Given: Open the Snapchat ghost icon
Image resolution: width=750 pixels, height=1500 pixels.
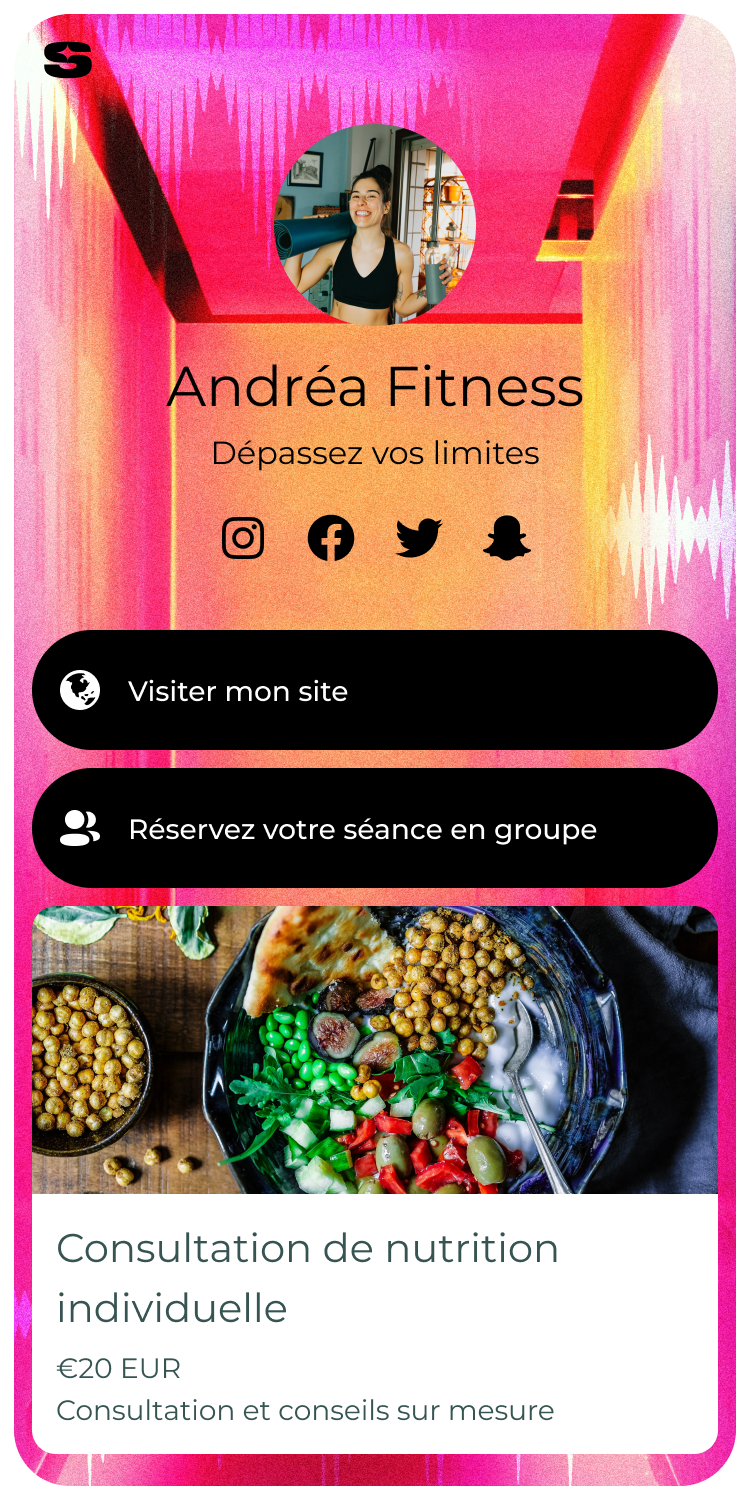Looking at the screenshot, I should tap(507, 538).
